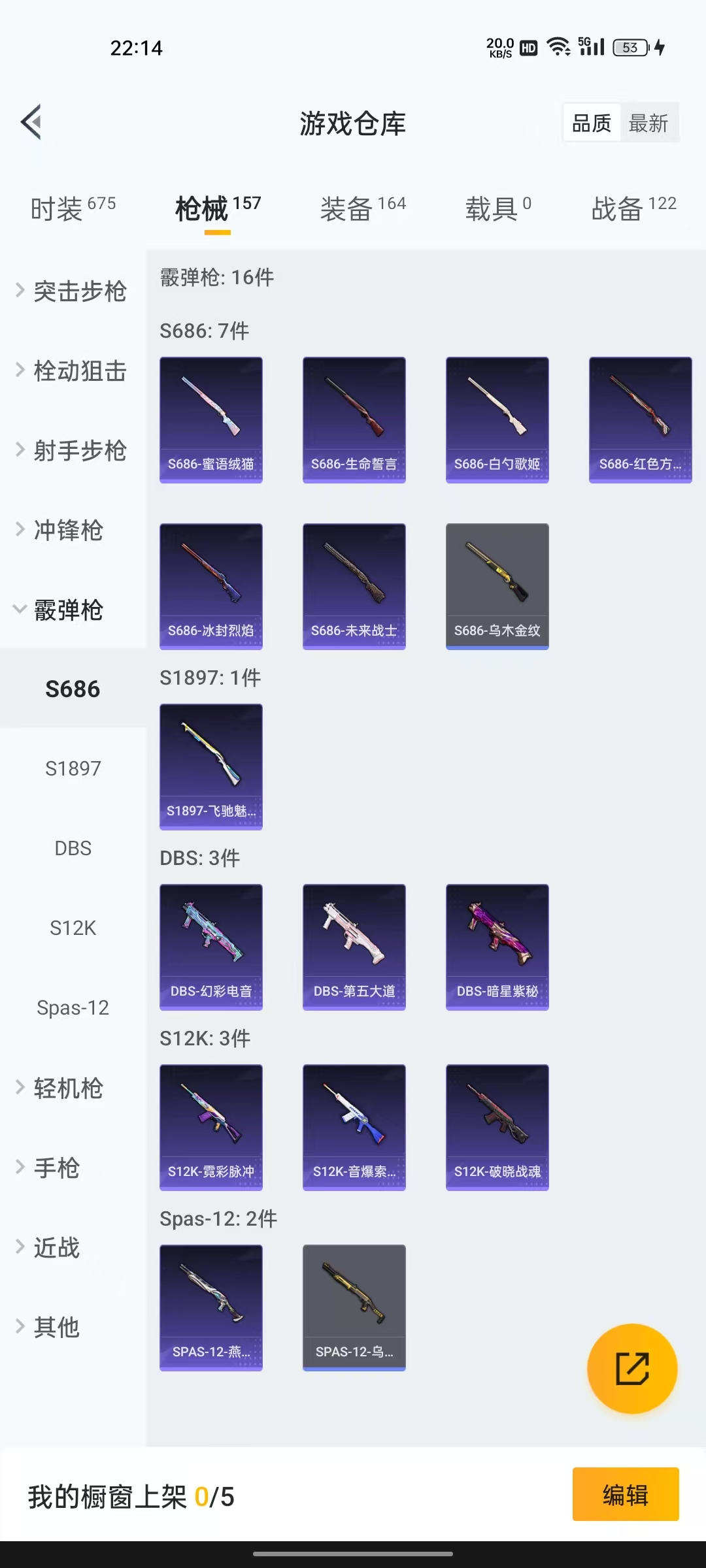Open the S686-蜜语绒猫 skin
The height and width of the screenshot is (1568, 706).
[x=210, y=419]
